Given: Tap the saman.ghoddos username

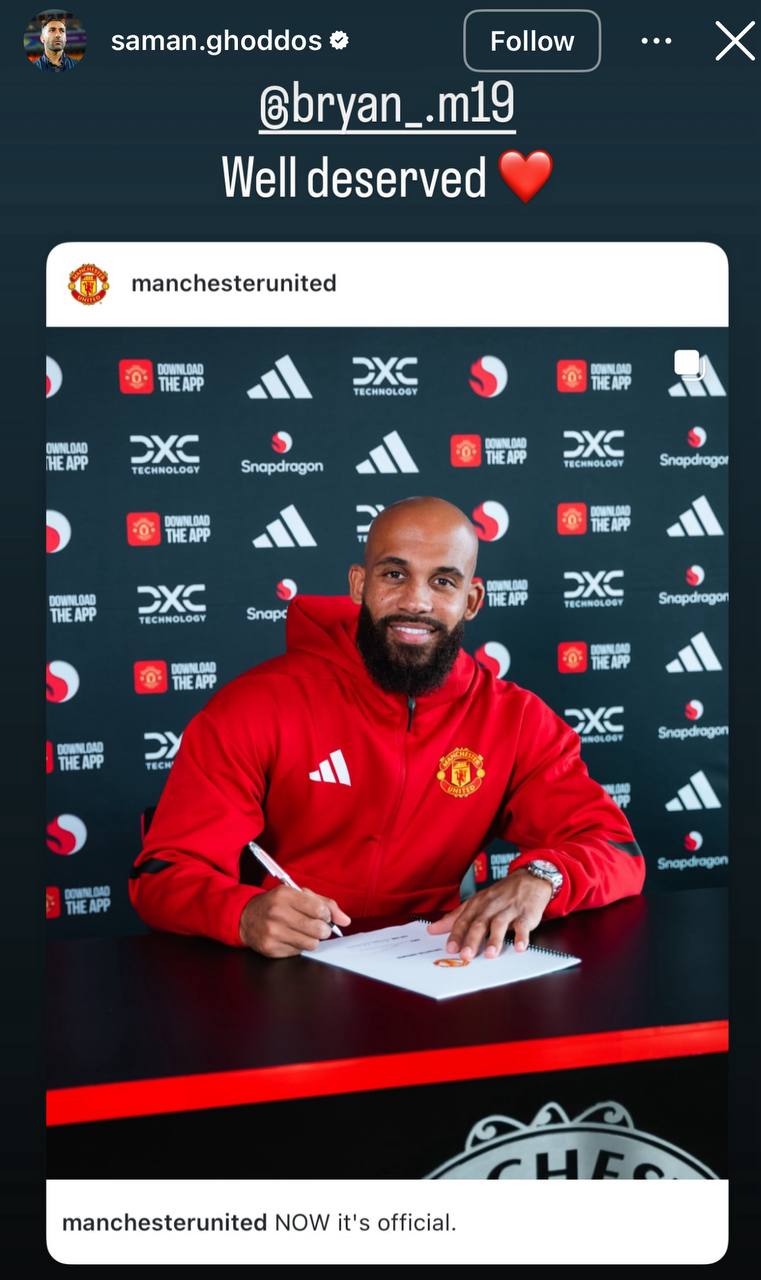Looking at the screenshot, I should 216,41.
